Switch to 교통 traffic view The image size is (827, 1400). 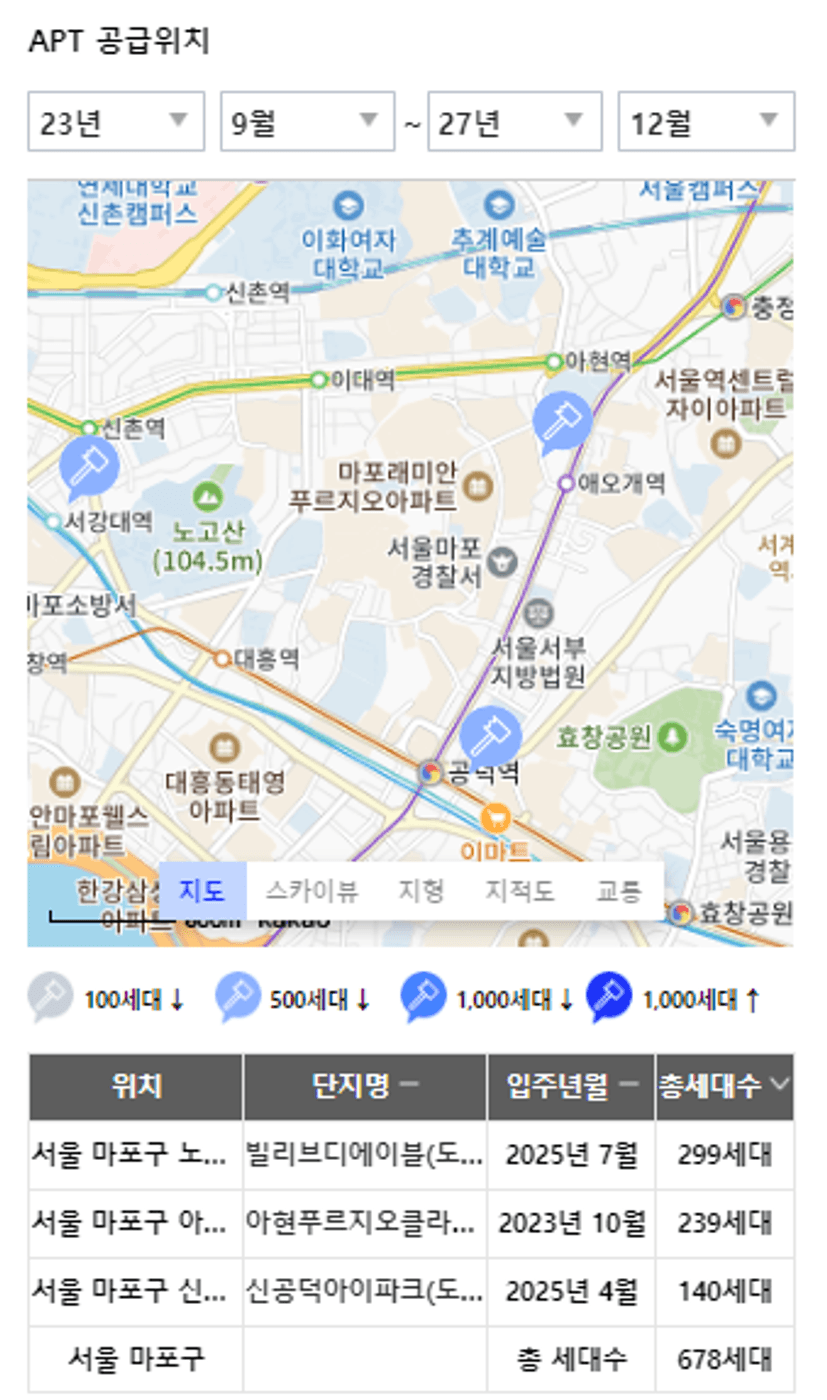coord(619,890)
